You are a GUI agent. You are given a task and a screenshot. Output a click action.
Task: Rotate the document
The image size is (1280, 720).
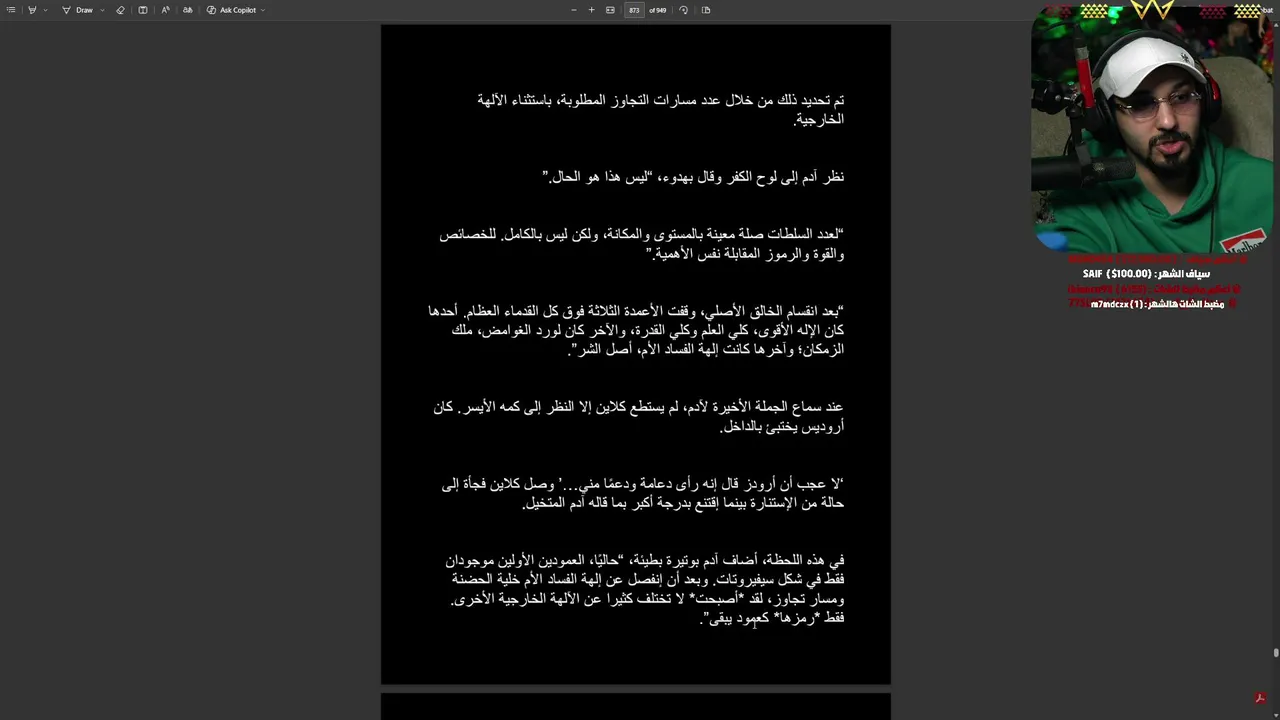point(683,10)
